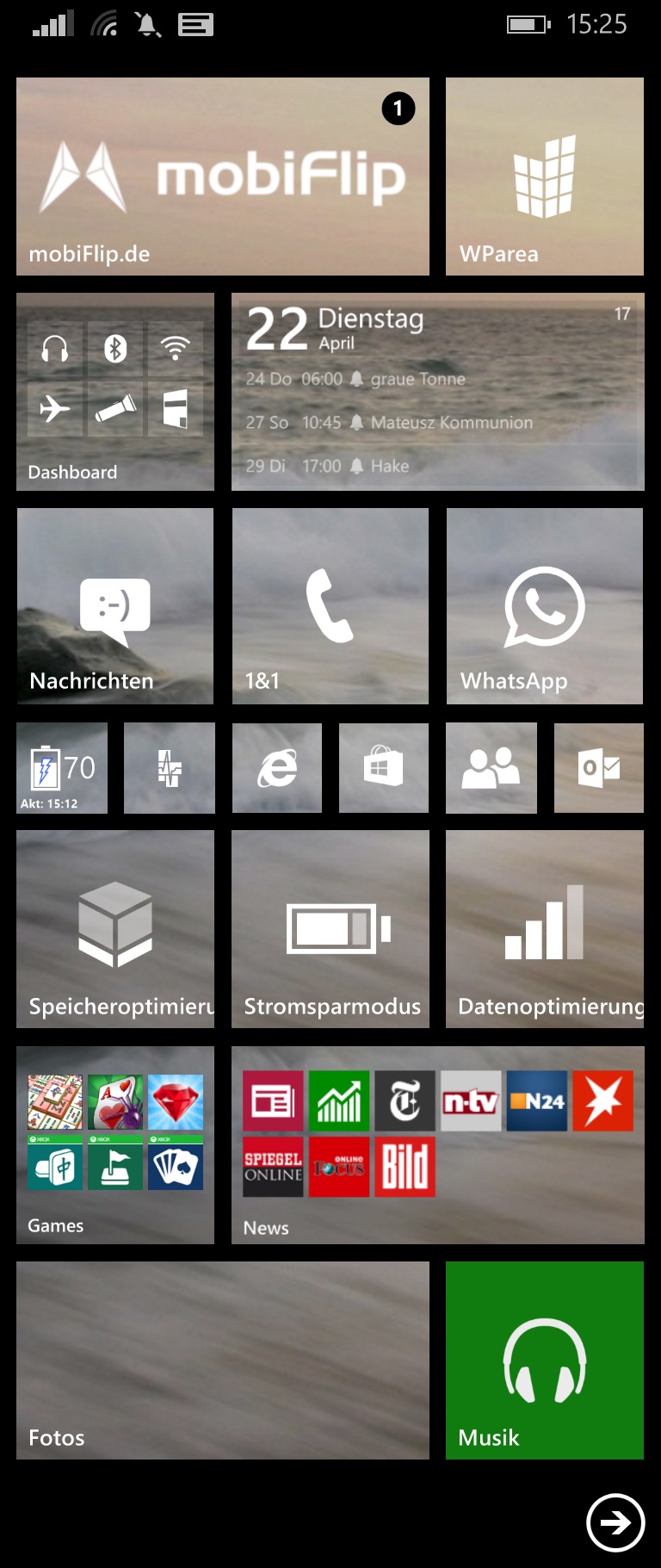Image resolution: width=661 pixels, height=1568 pixels.
Task: Launch Internet Explorer
Action: (277, 768)
